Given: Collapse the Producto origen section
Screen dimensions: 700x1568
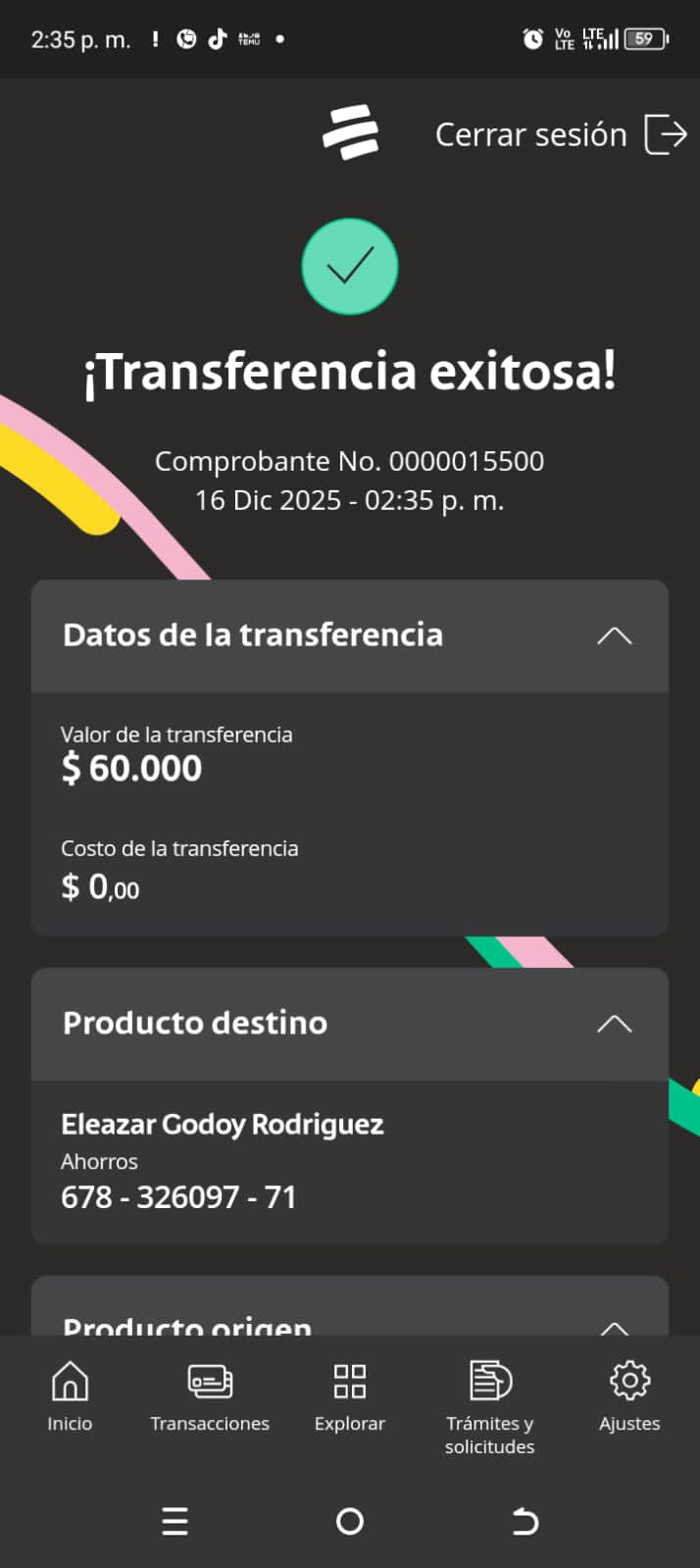Looking at the screenshot, I should [614, 1326].
